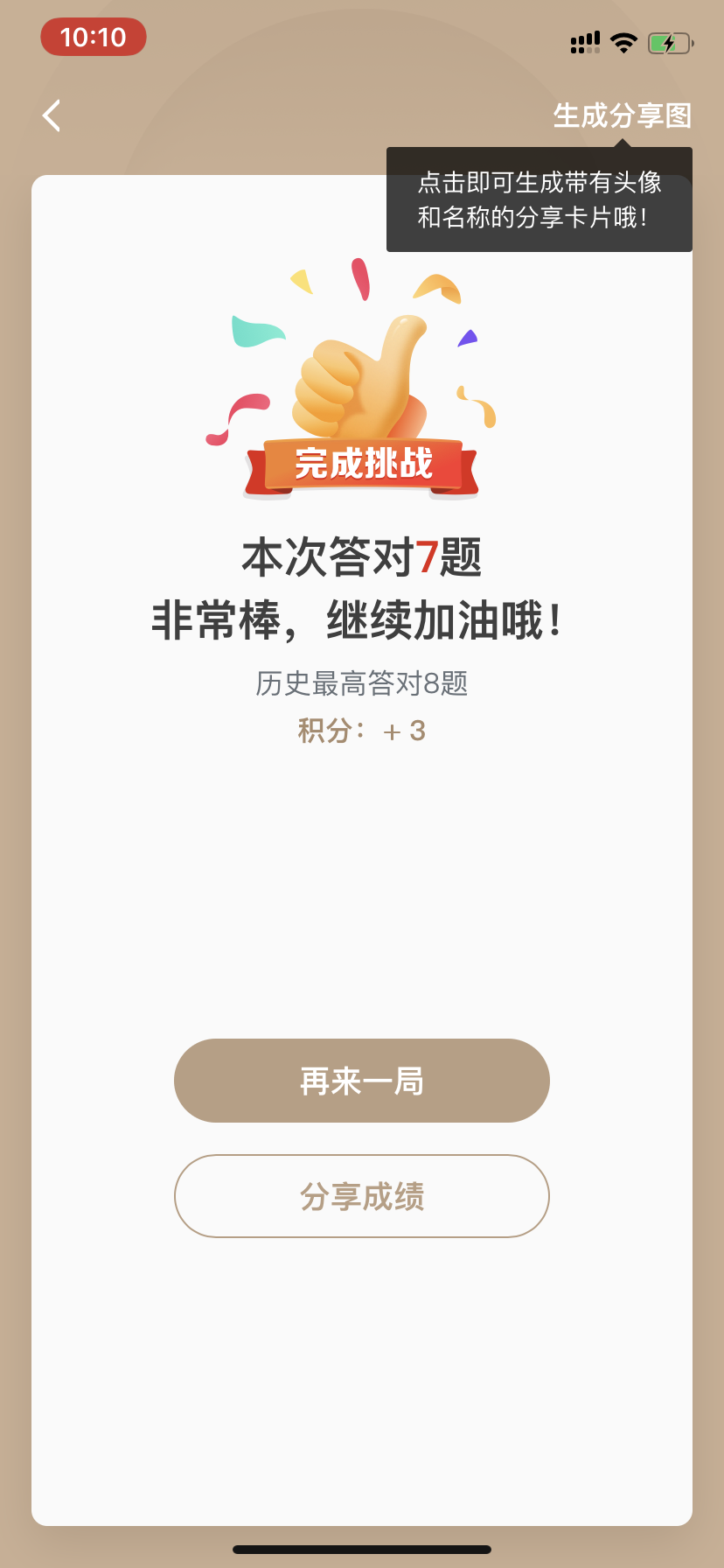Share your score via 分享成绩
Screen dimensions: 724x1568
(362, 1196)
